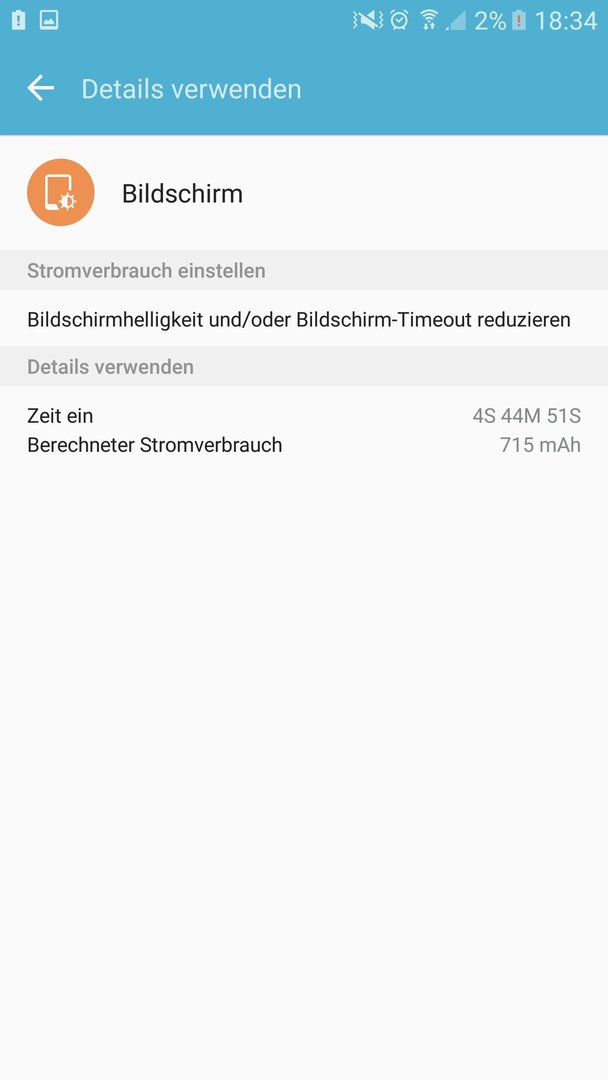Open Bildschirmhelligkeit und/oder Bildschirm-Timeout reduzieren
Screen dimensions: 608x1080
coord(304,319)
